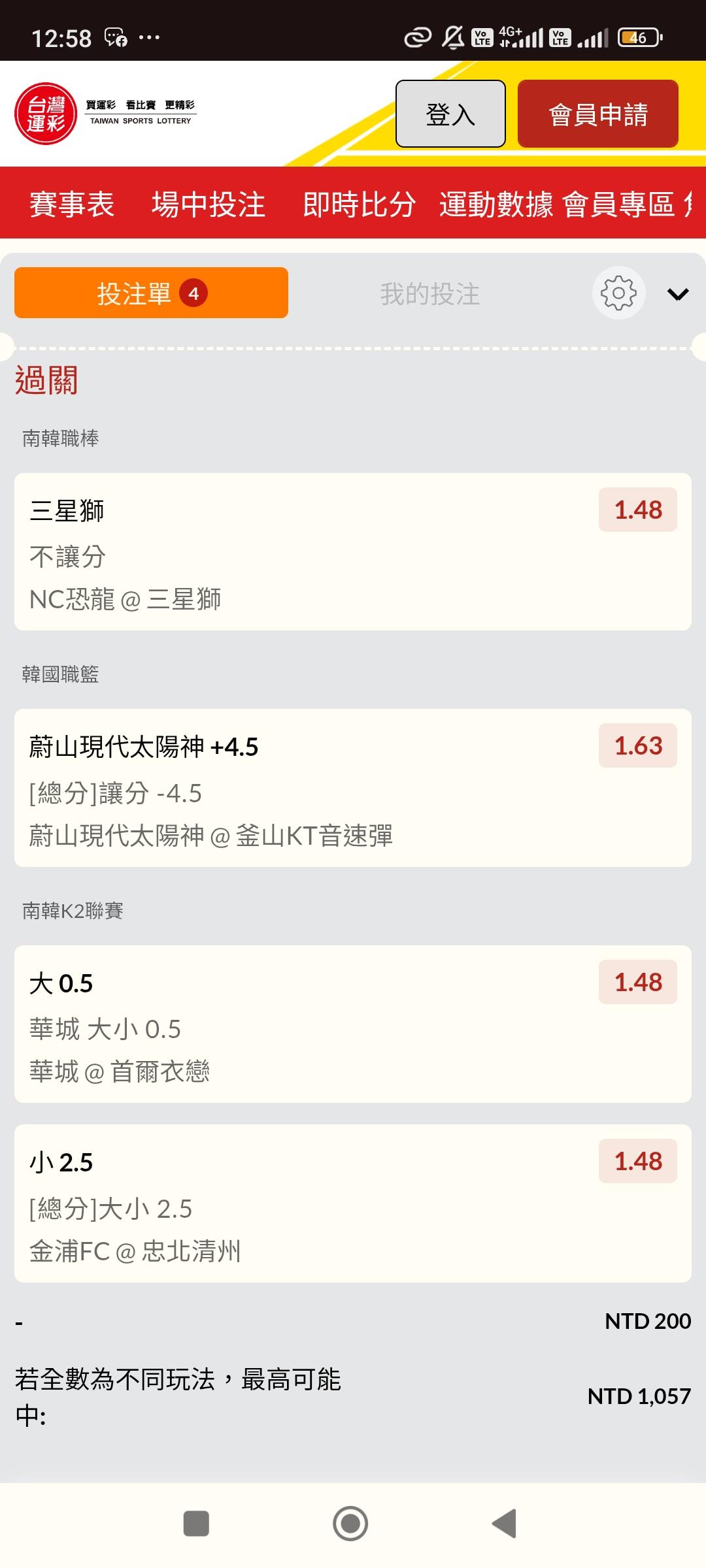Go to 賽事表 schedule tab
Image resolution: width=706 pixels, height=1568 pixels.
72,204
